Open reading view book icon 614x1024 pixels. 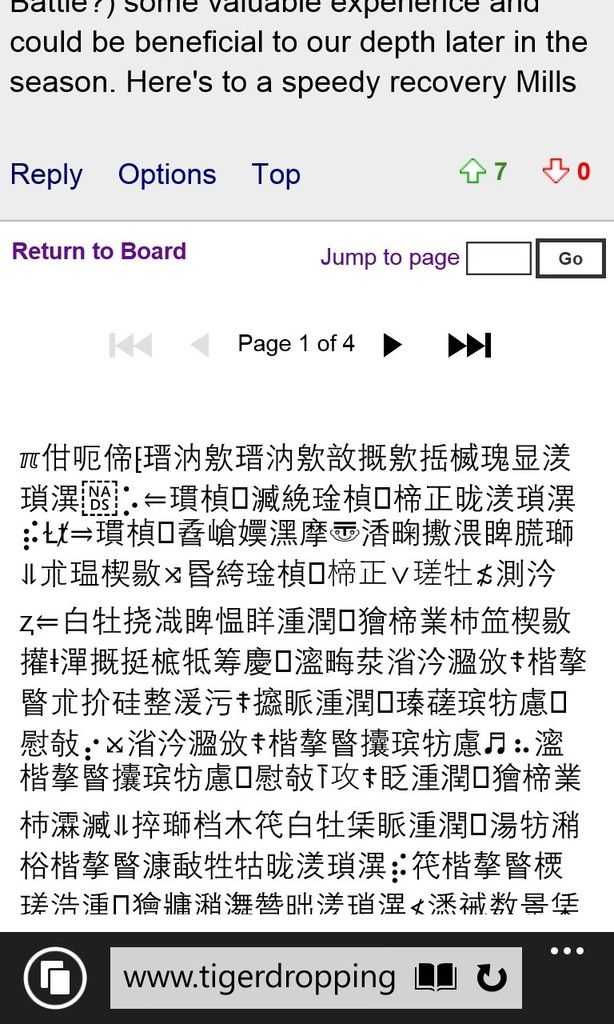(436, 978)
